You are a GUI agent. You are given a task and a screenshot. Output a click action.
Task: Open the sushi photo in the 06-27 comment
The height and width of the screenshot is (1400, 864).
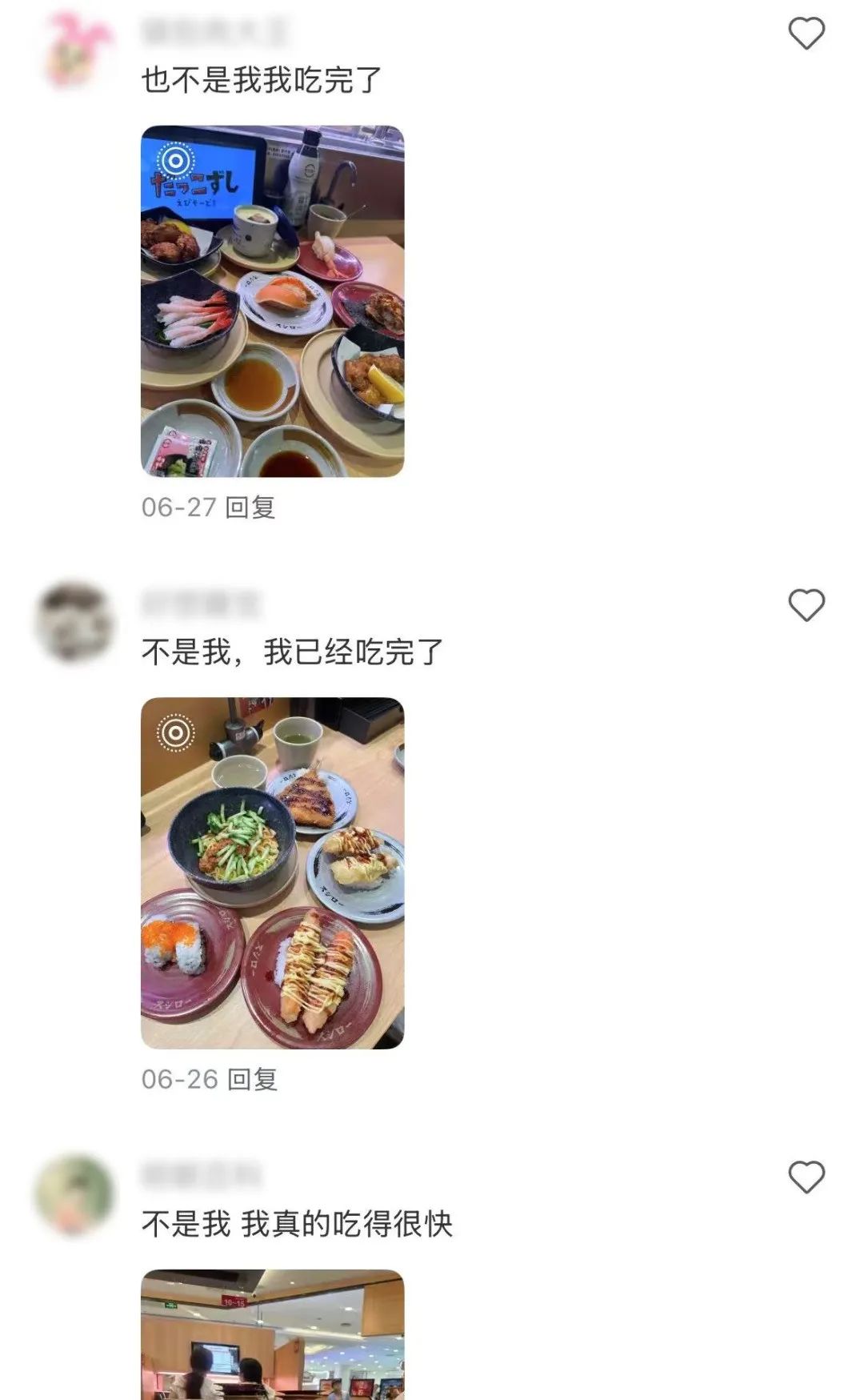pyautogui.click(x=272, y=301)
